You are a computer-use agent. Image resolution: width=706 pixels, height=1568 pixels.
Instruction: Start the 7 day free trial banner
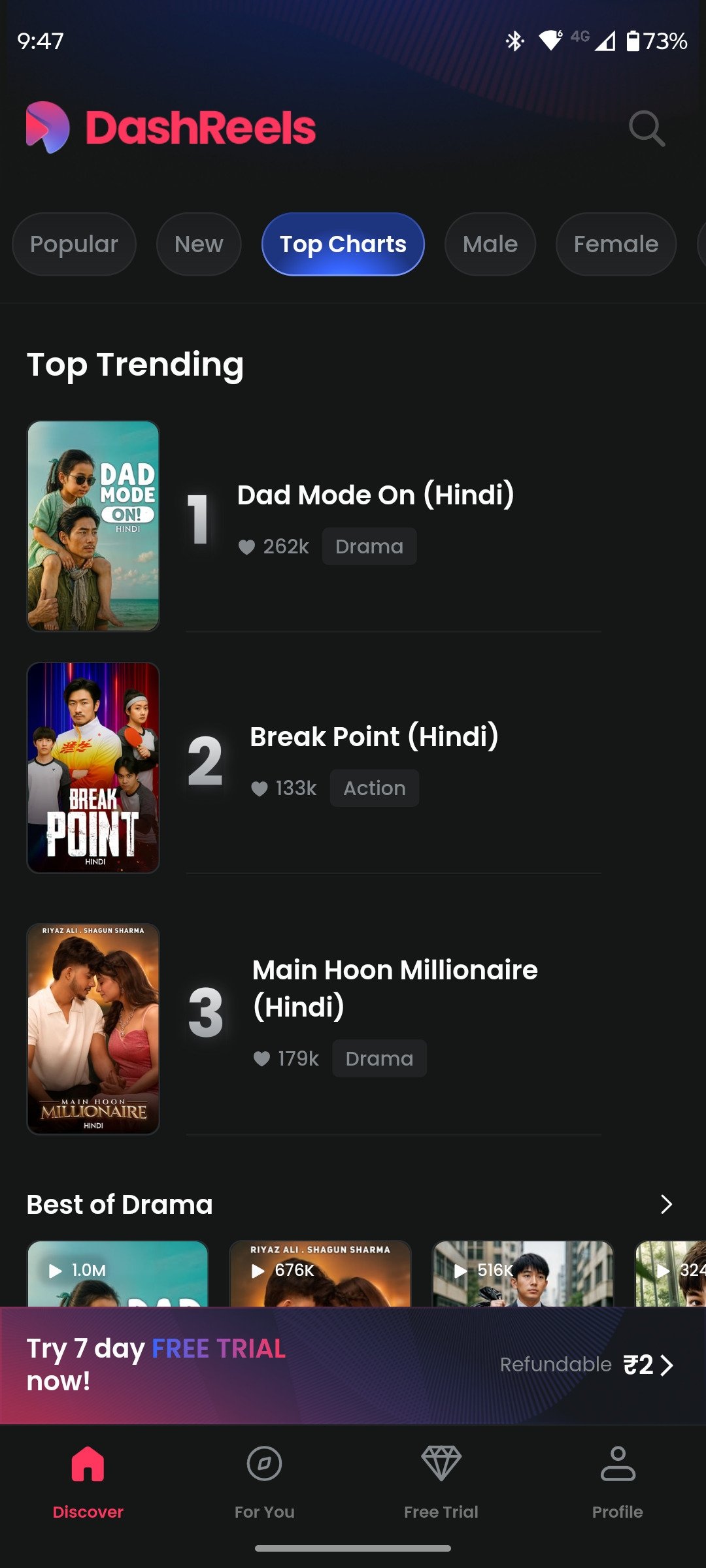click(x=353, y=1365)
